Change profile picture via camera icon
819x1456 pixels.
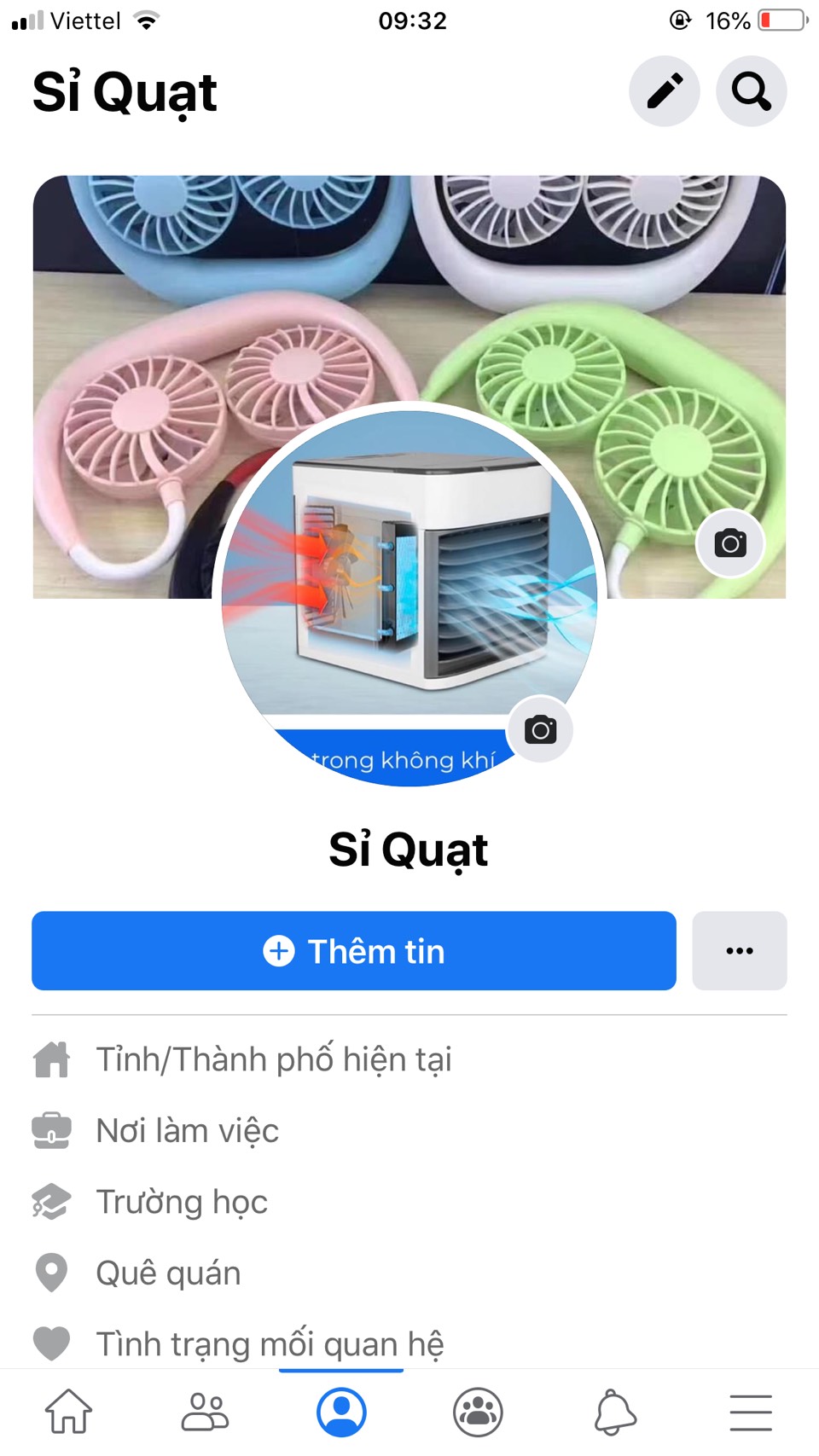540,730
